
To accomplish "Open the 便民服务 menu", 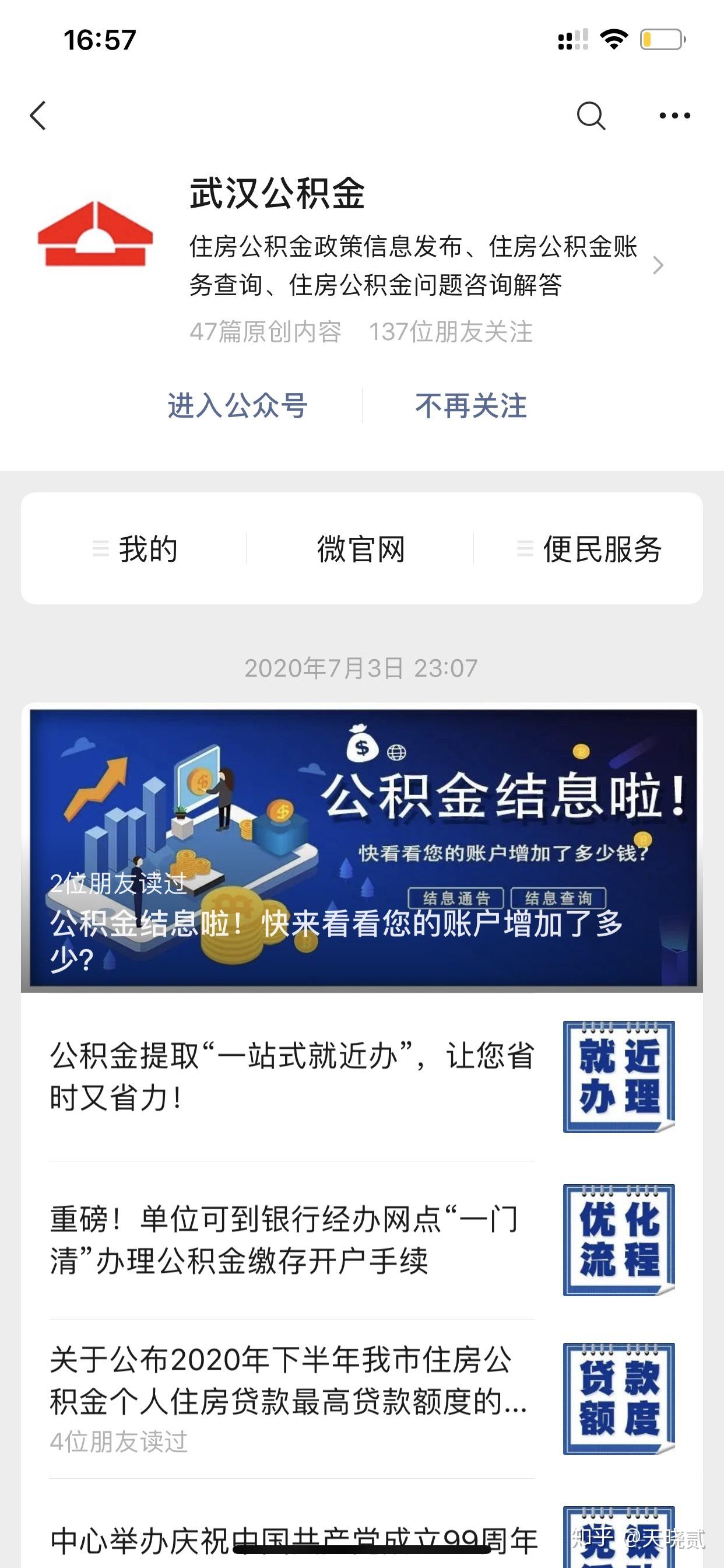I will [589, 549].
